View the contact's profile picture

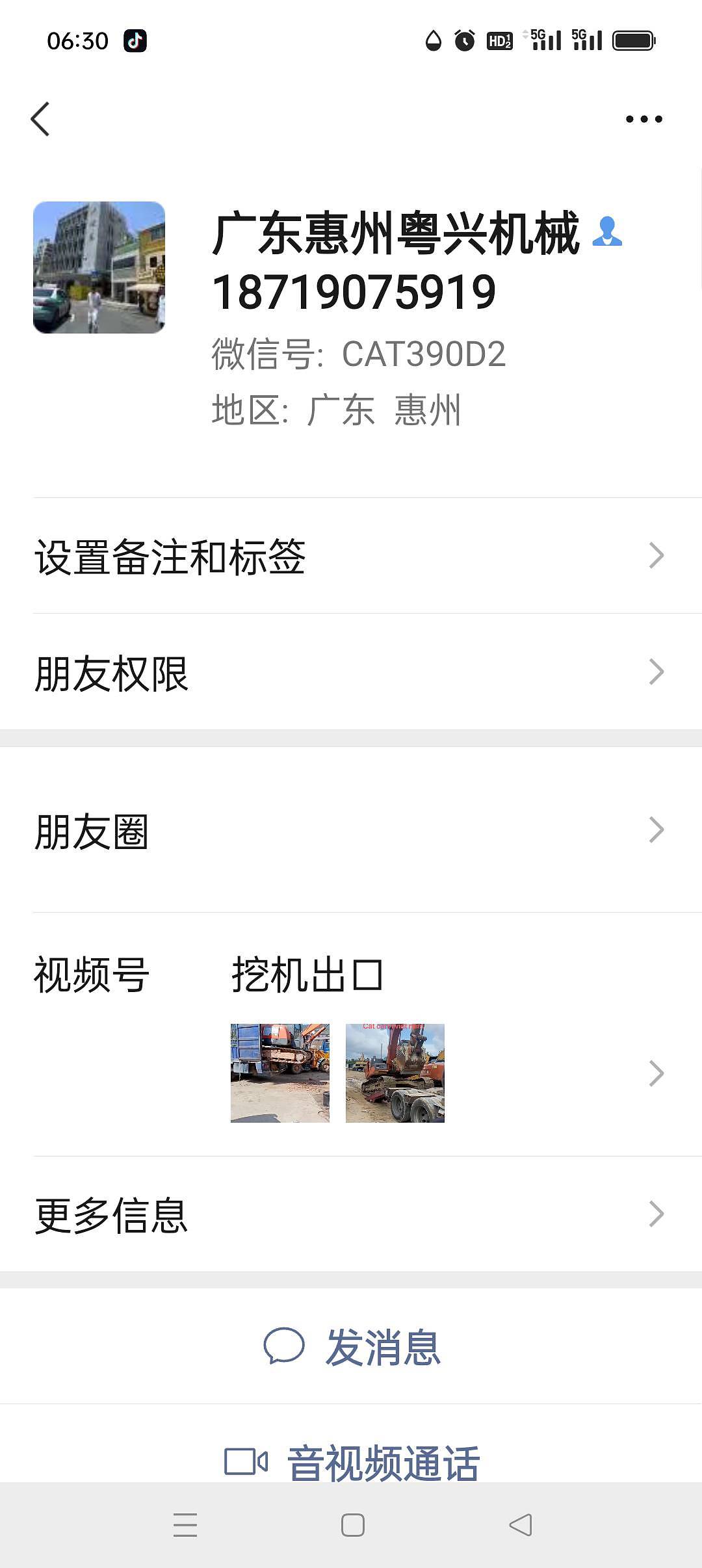99,267
